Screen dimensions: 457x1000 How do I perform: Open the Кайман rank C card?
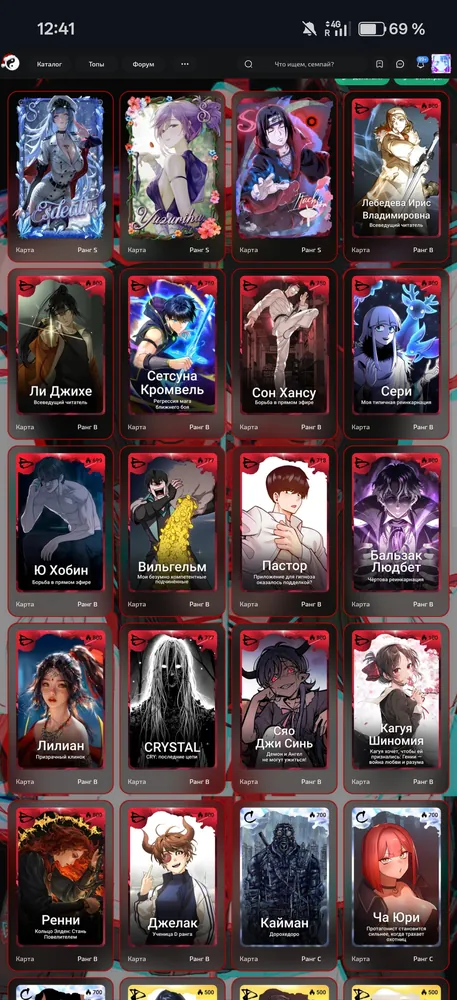[284, 885]
